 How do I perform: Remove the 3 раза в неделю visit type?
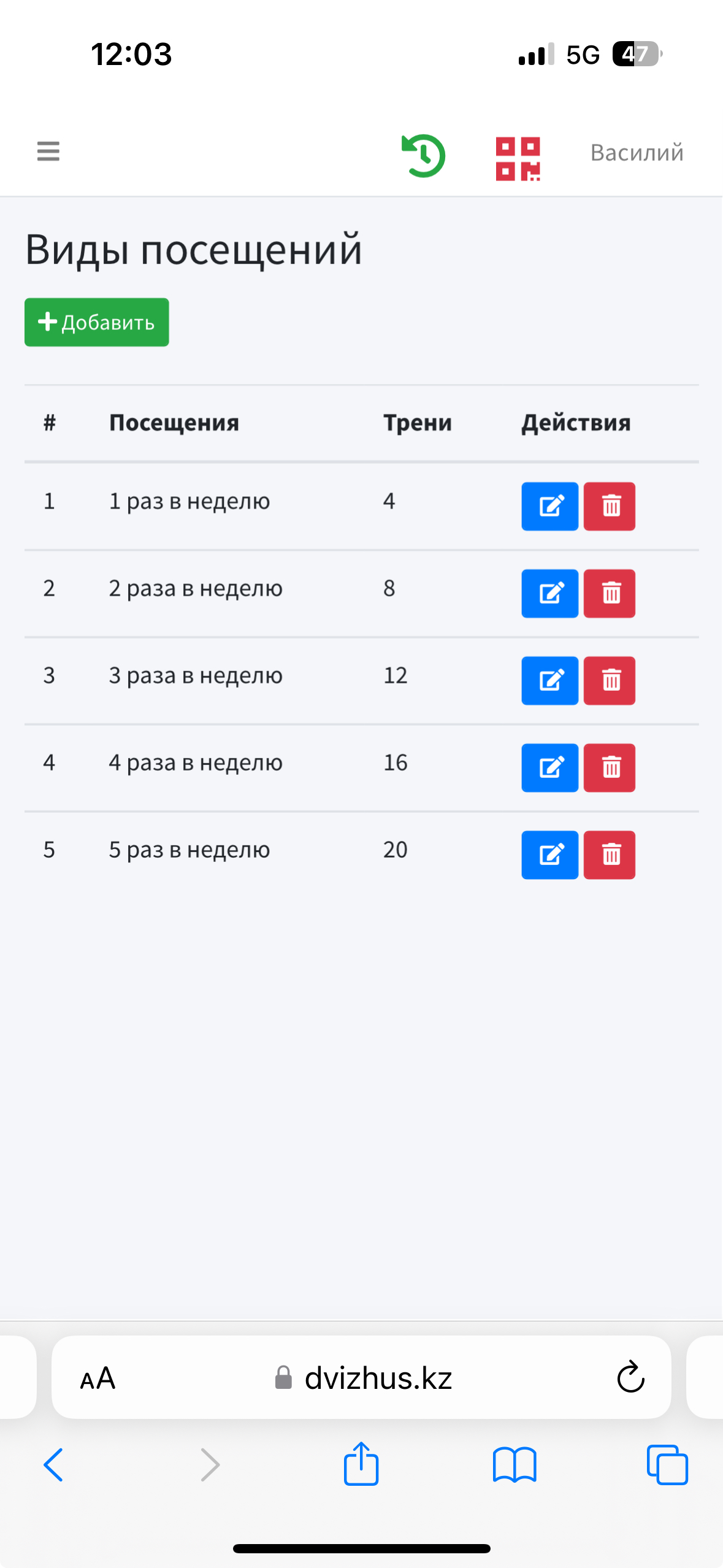(x=610, y=680)
